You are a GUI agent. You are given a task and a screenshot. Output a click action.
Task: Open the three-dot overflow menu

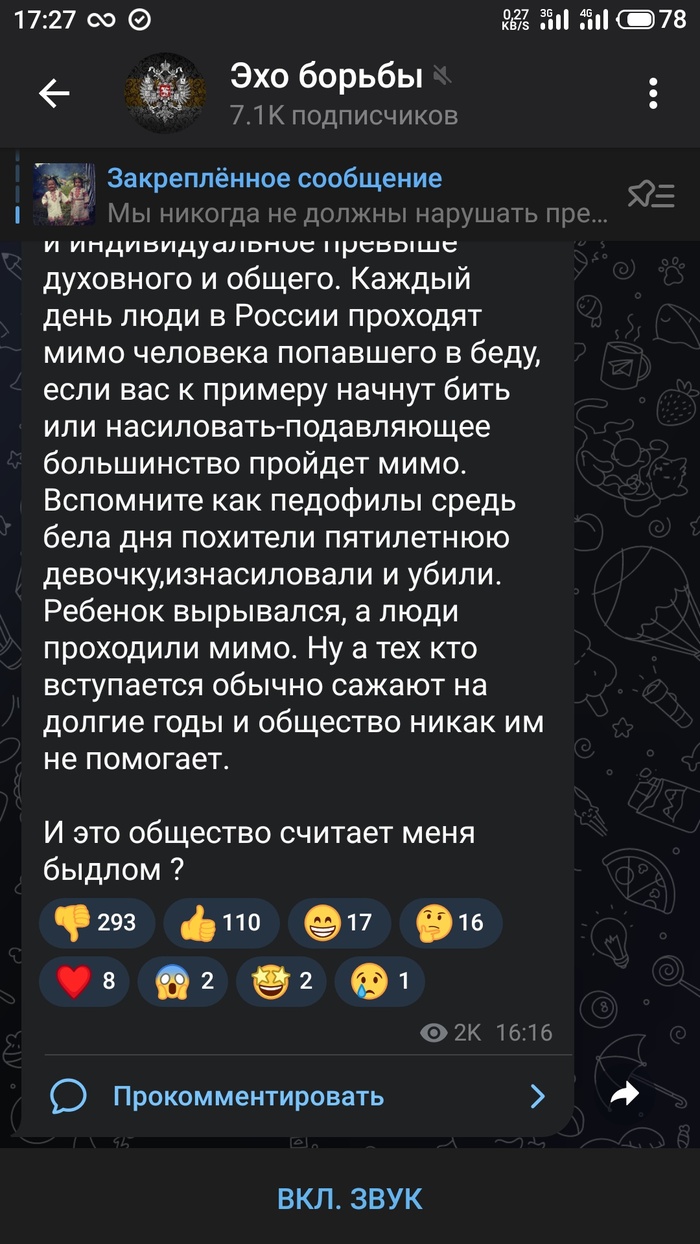(653, 94)
